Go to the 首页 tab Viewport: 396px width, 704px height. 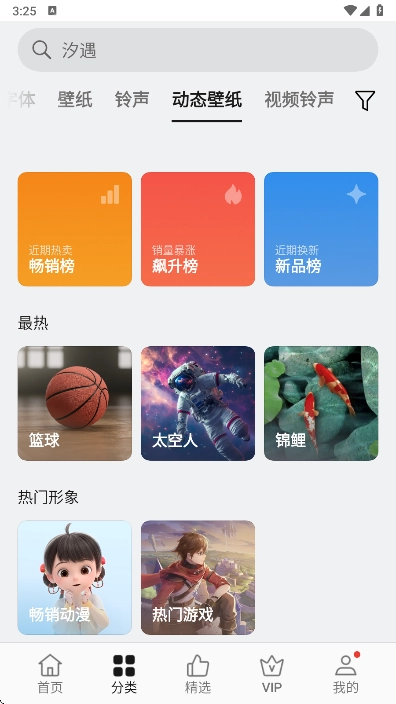point(50,674)
